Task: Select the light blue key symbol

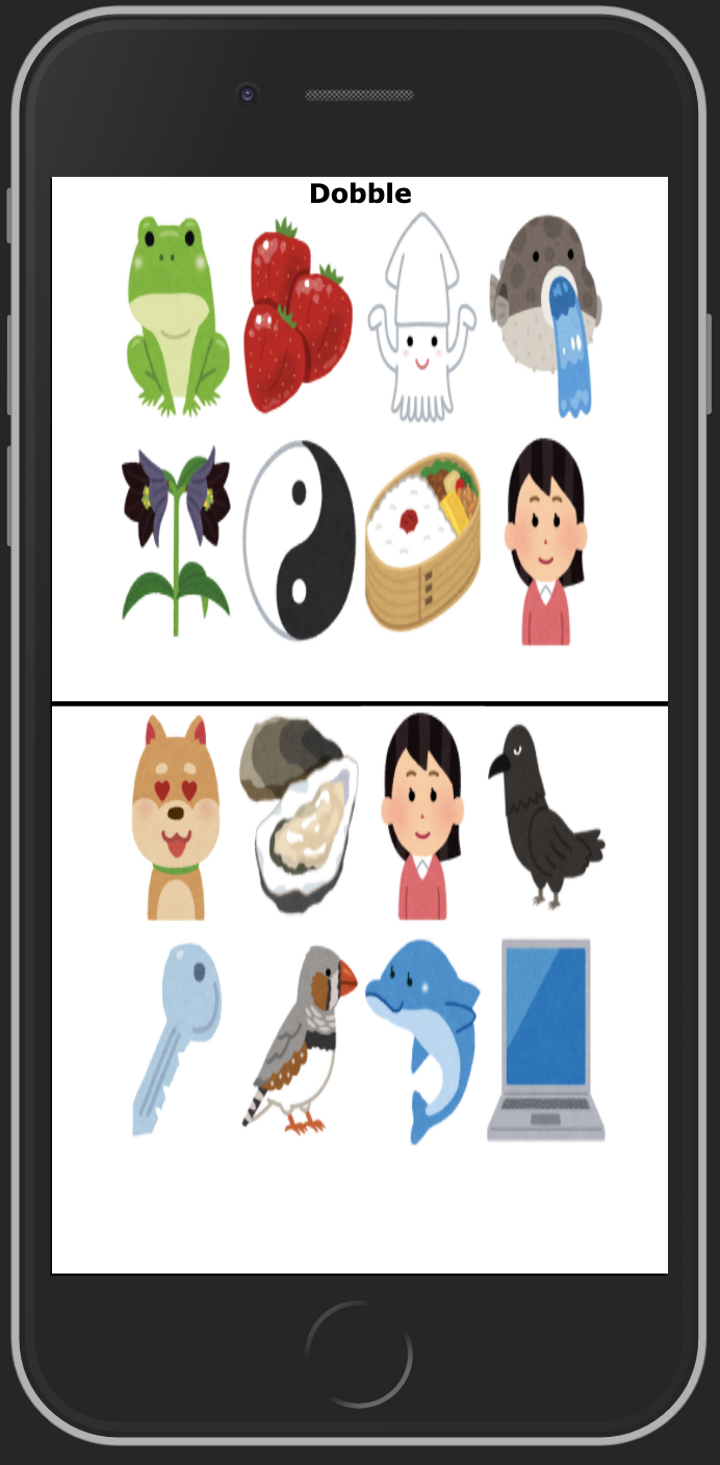Action: coord(177,1038)
